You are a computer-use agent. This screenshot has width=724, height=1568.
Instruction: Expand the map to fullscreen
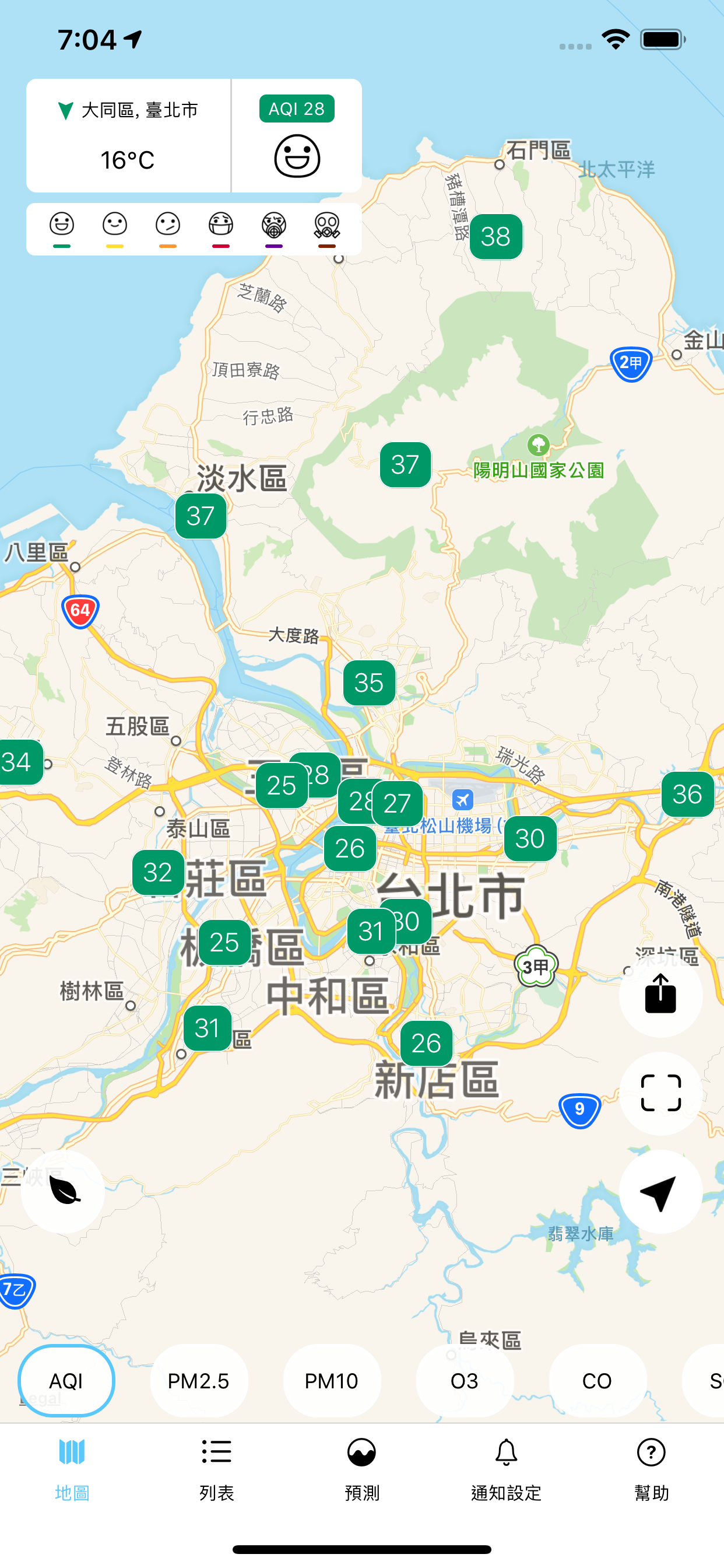pos(660,1093)
